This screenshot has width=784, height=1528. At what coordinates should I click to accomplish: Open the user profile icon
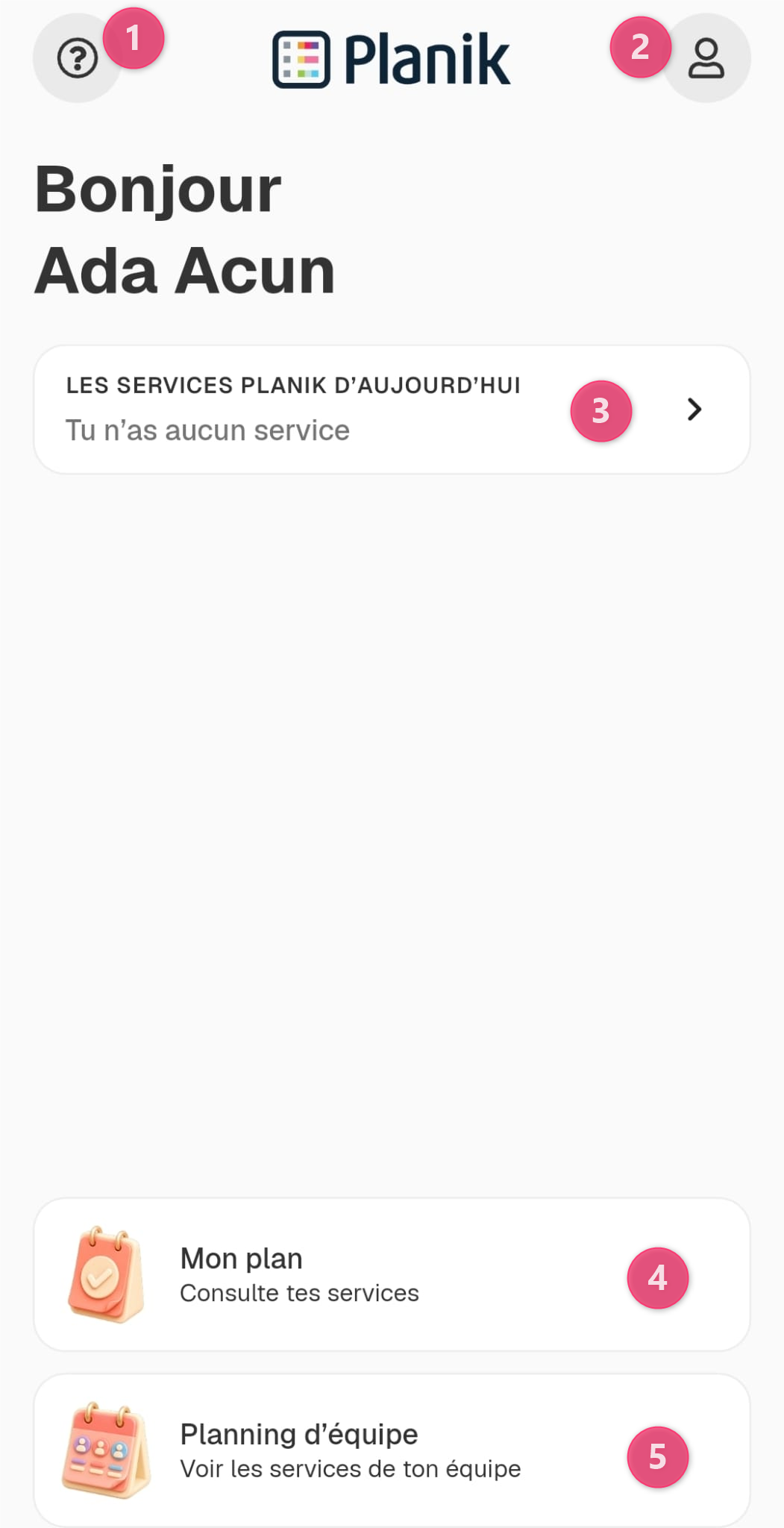click(x=706, y=58)
